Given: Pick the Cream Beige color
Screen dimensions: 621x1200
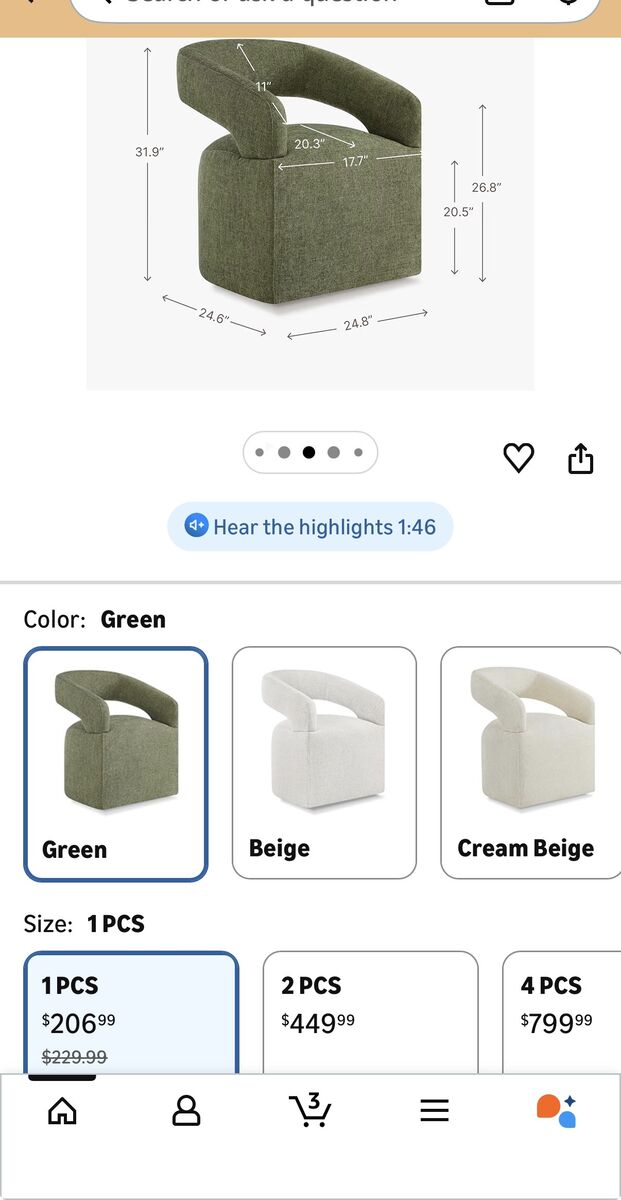Looking at the screenshot, I should point(530,764).
